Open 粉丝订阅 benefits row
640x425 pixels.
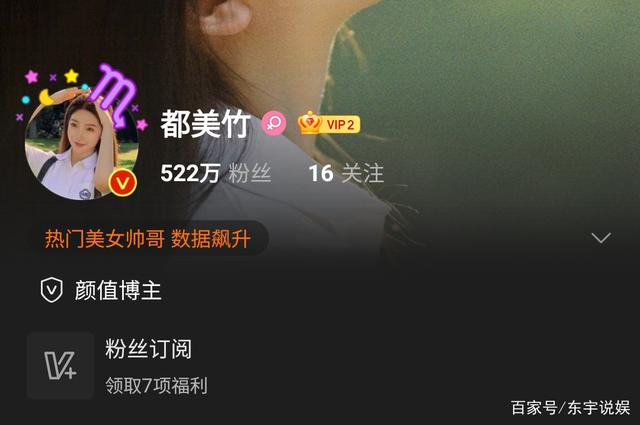point(148,365)
